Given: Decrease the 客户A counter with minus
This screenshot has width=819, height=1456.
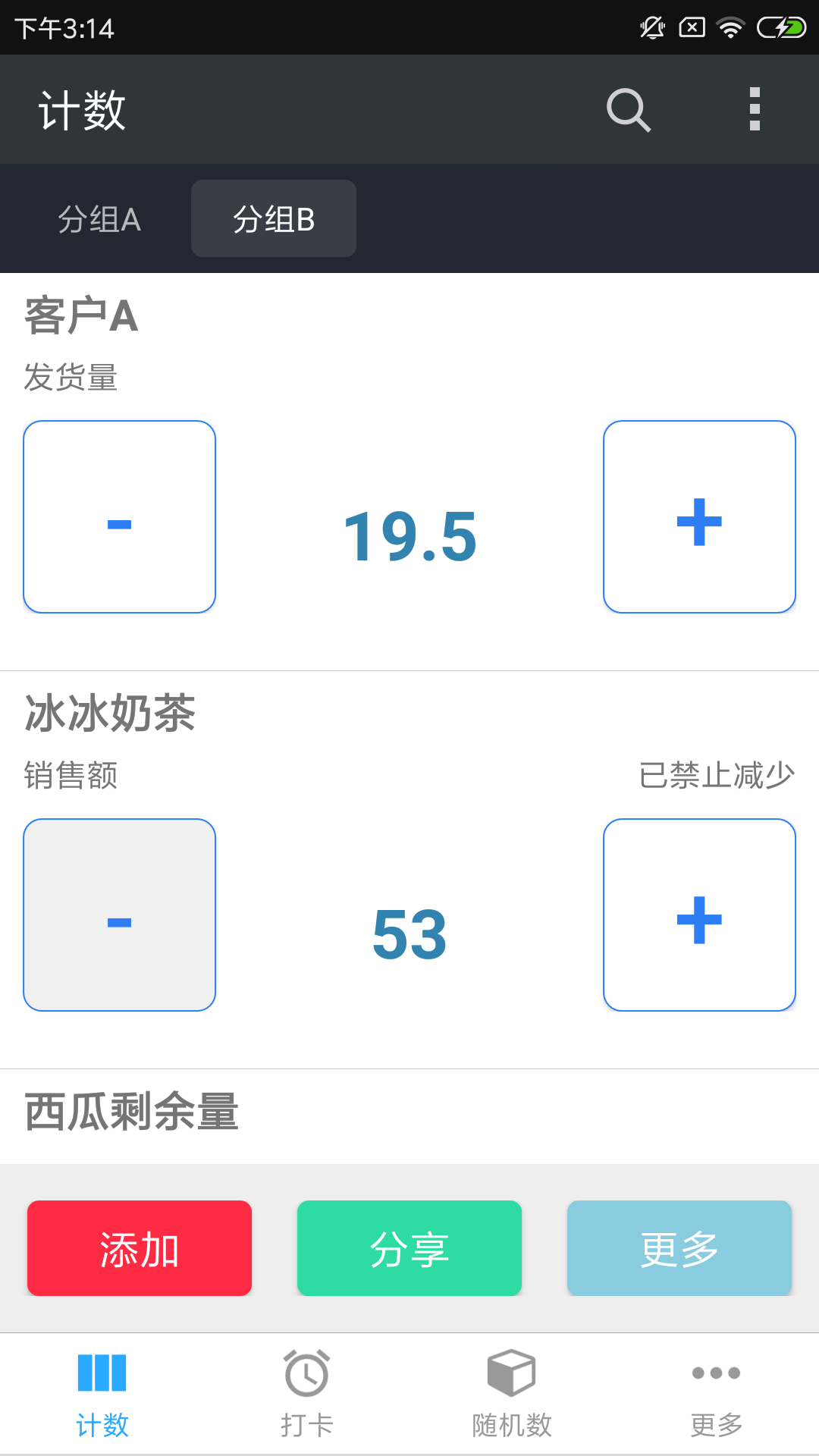Looking at the screenshot, I should click(120, 517).
